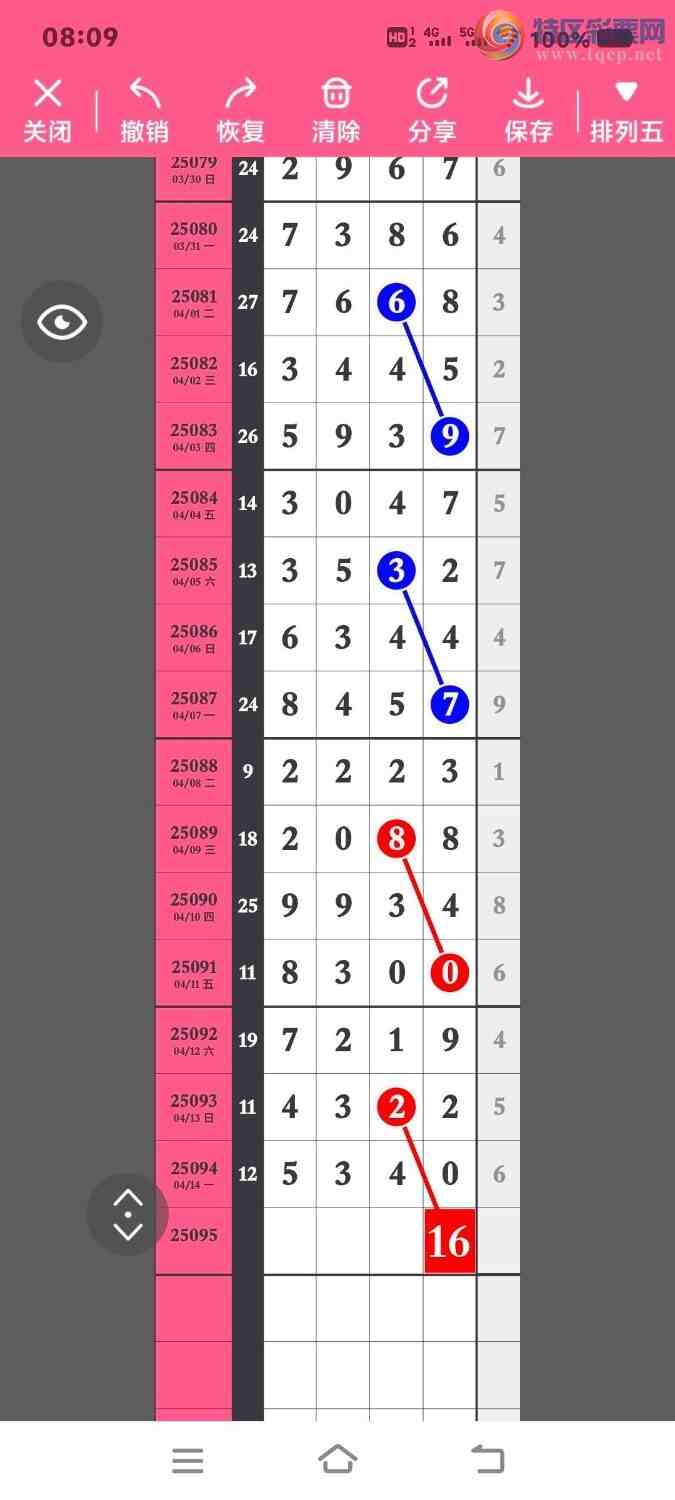Viewport: 675px width, 1500px height.
Task: Share the chart via 分享
Action: tap(432, 111)
